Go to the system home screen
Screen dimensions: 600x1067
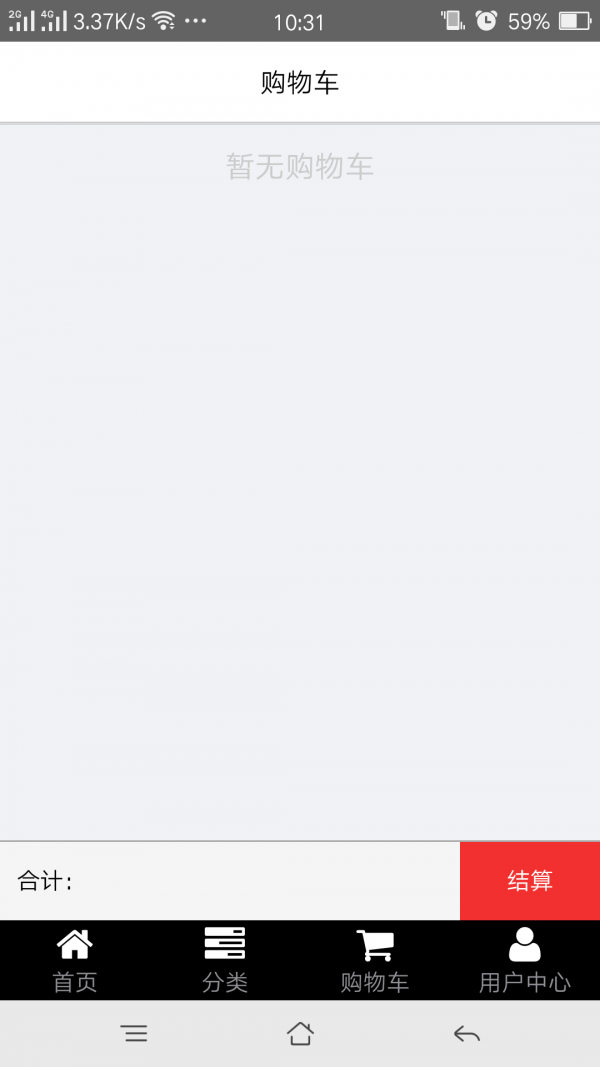[x=300, y=1034]
